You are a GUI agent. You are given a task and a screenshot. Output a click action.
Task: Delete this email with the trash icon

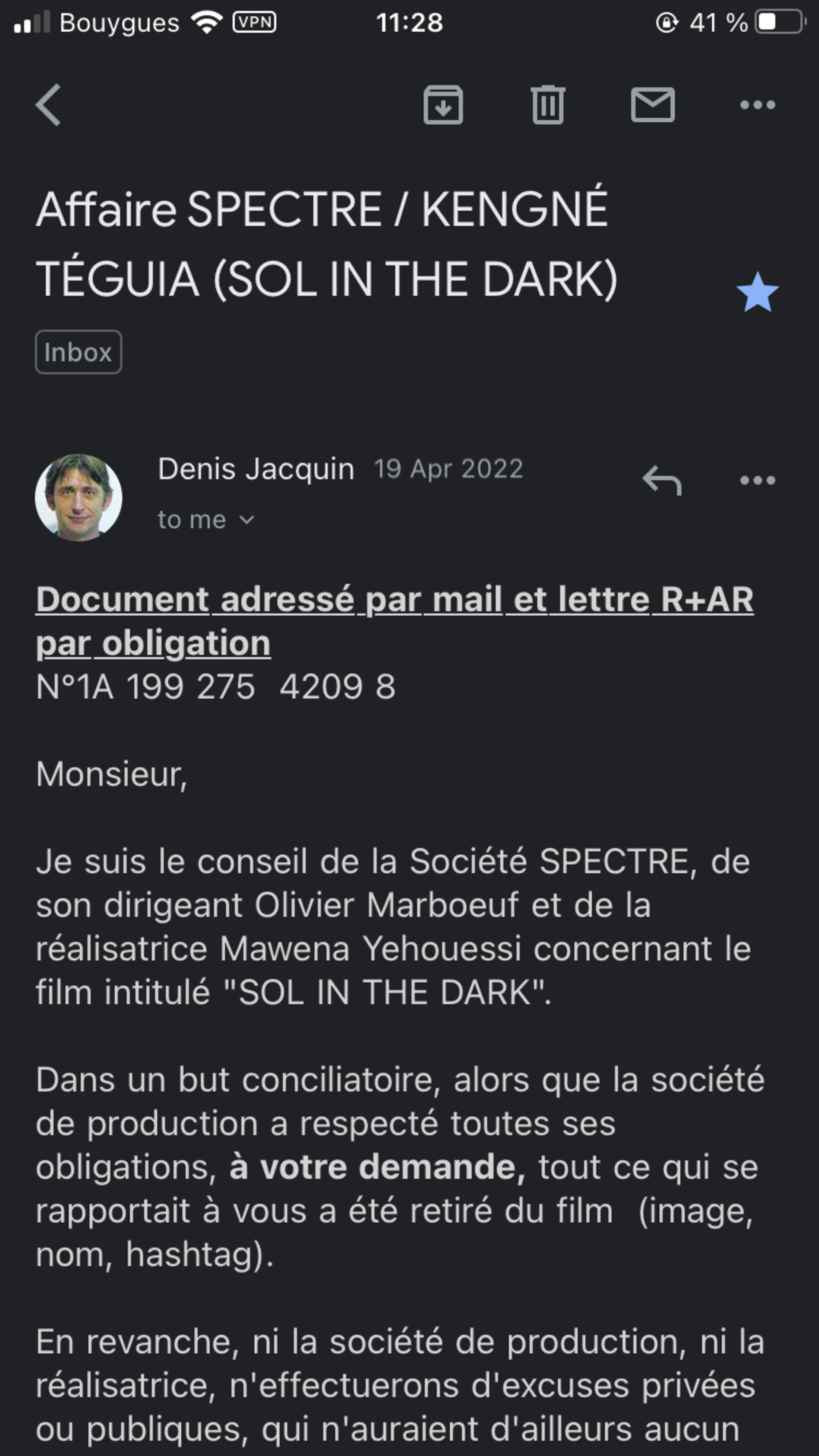(x=548, y=105)
